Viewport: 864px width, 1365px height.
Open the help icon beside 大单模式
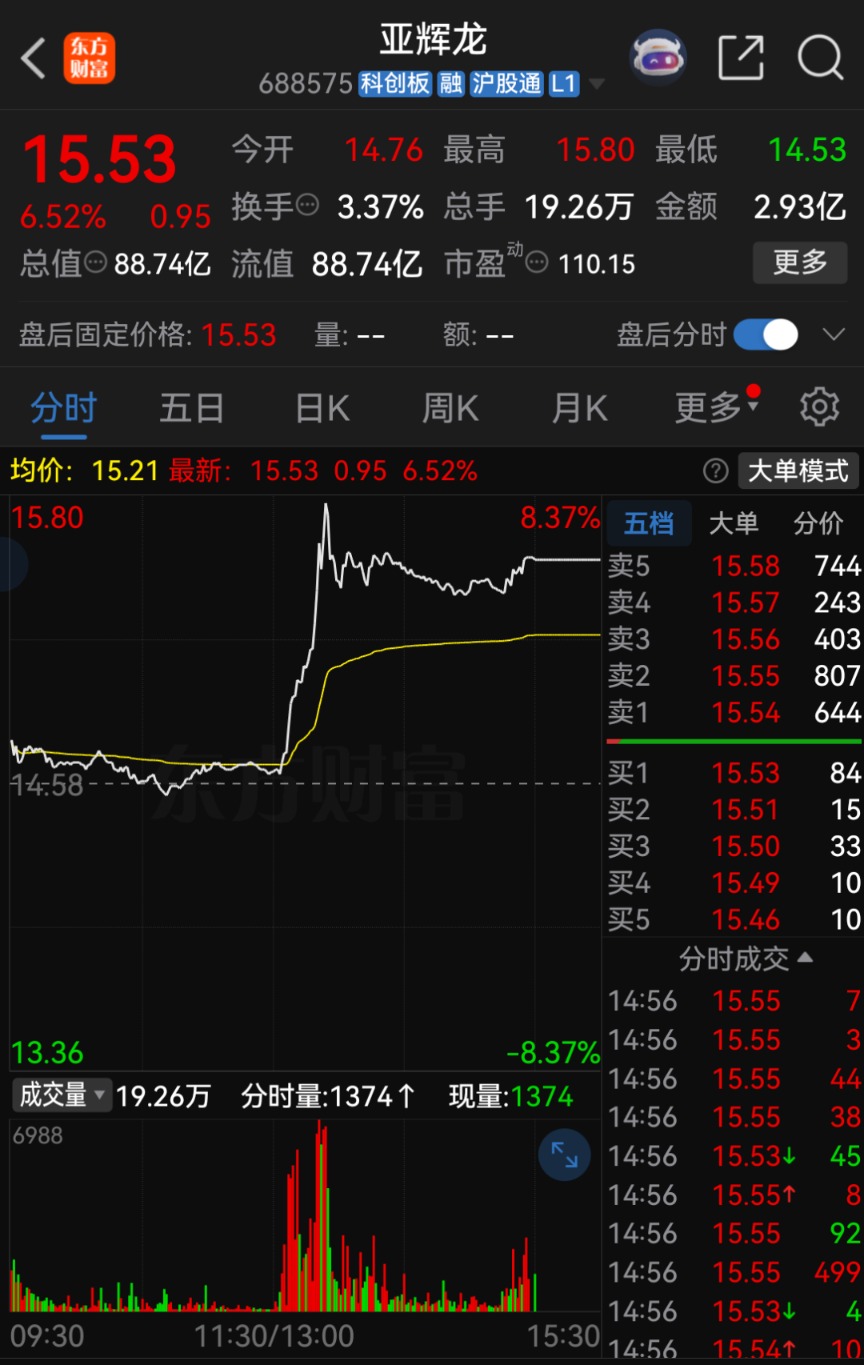tap(715, 471)
